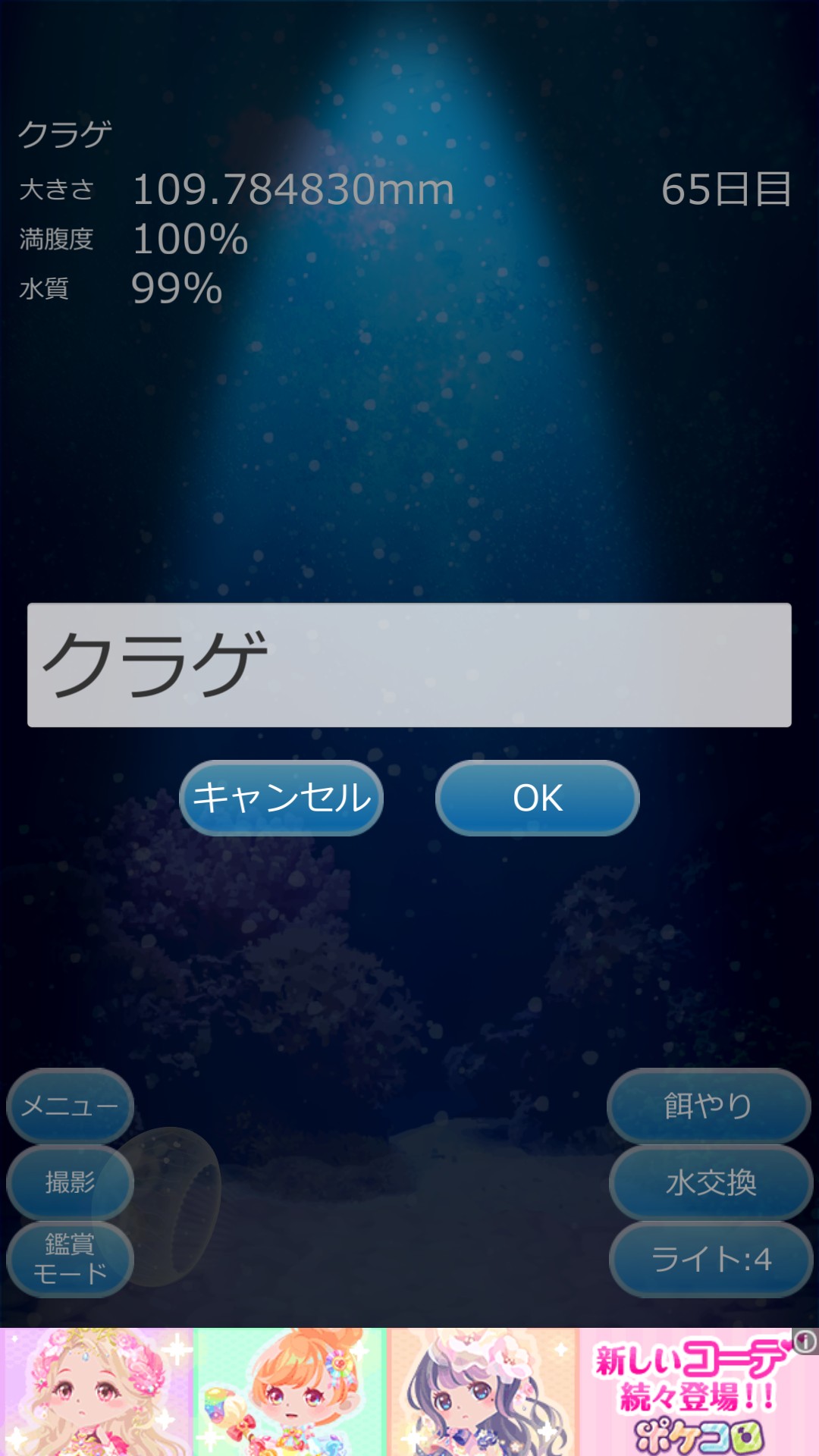The image size is (819, 1456).
Task: Tap the クラゲ name input field
Action: pyautogui.click(x=409, y=665)
